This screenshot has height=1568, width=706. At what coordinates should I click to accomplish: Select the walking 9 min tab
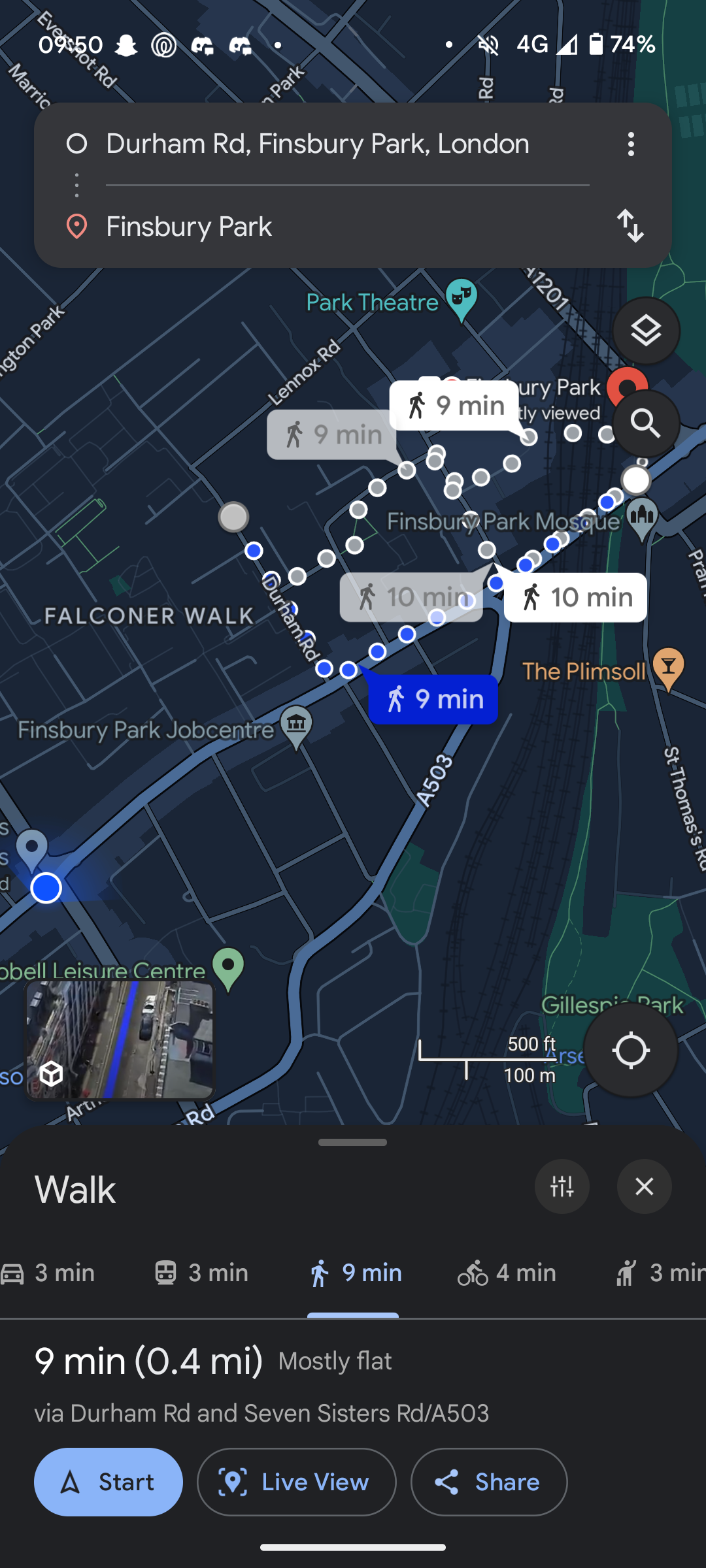click(x=354, y=1273)
